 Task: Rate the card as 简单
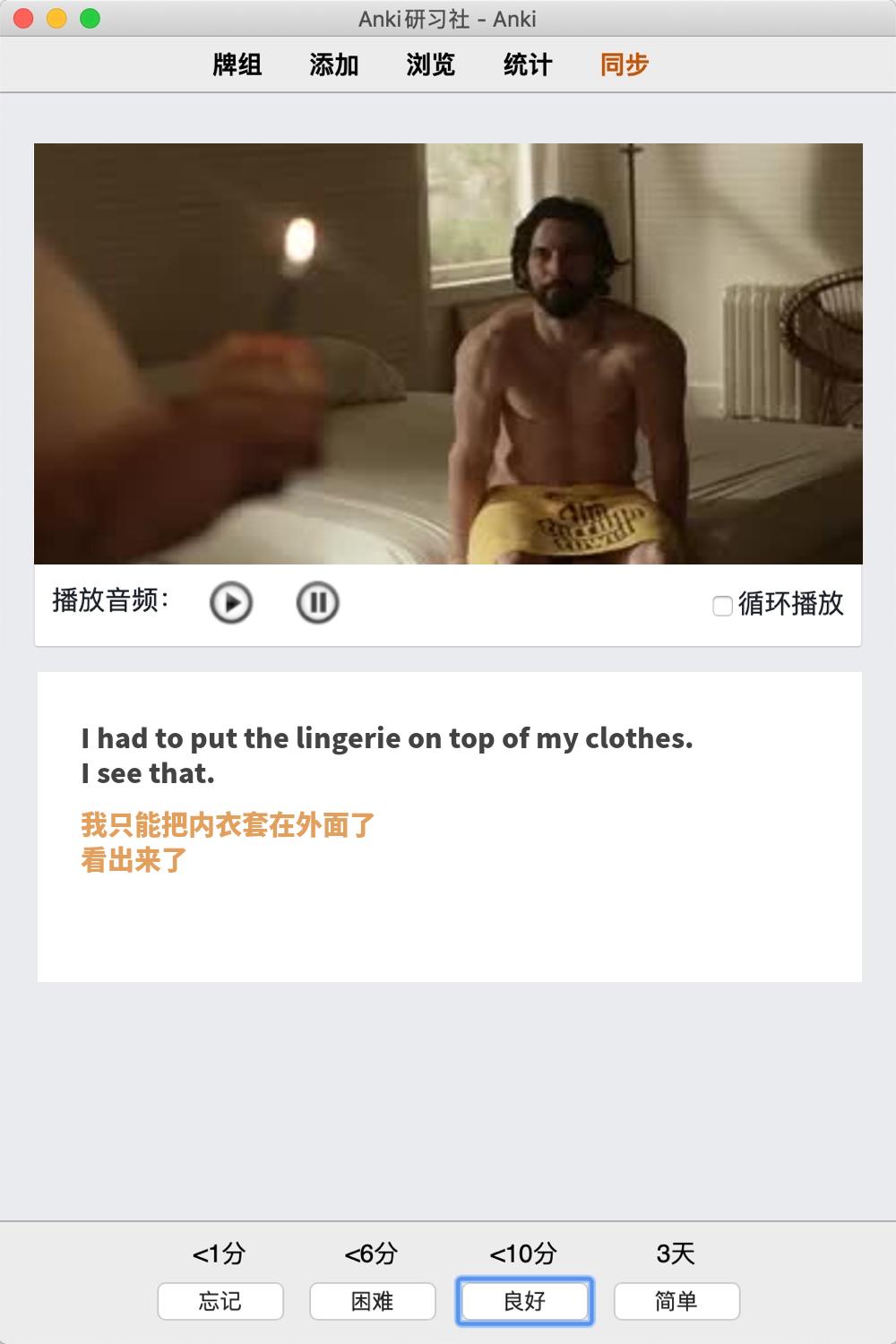676,1301
